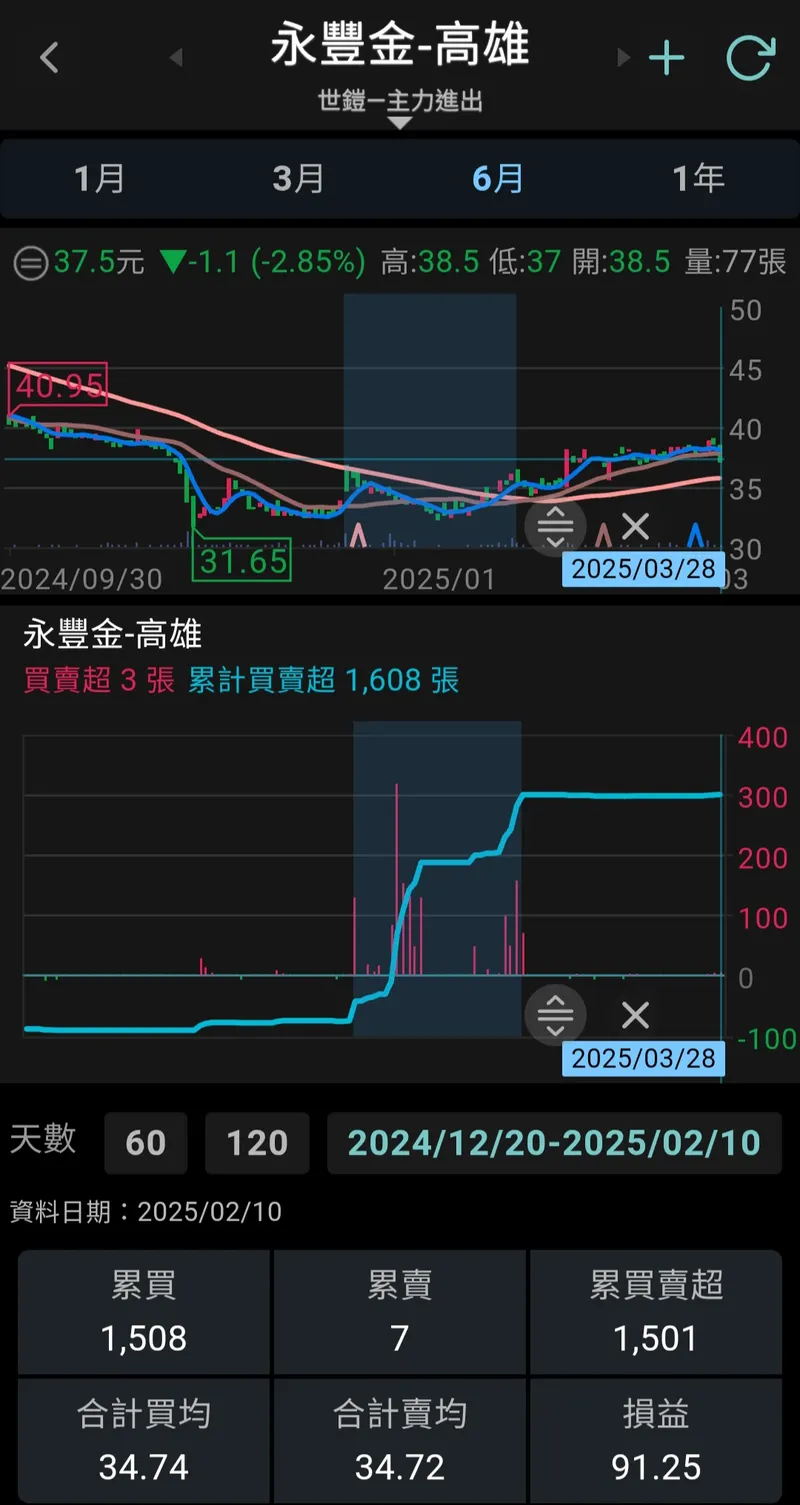The image size is (800, 1505).
Task: Open the 2024/12/20-2025/02/10 date range picker
Action: point(554,1142)
